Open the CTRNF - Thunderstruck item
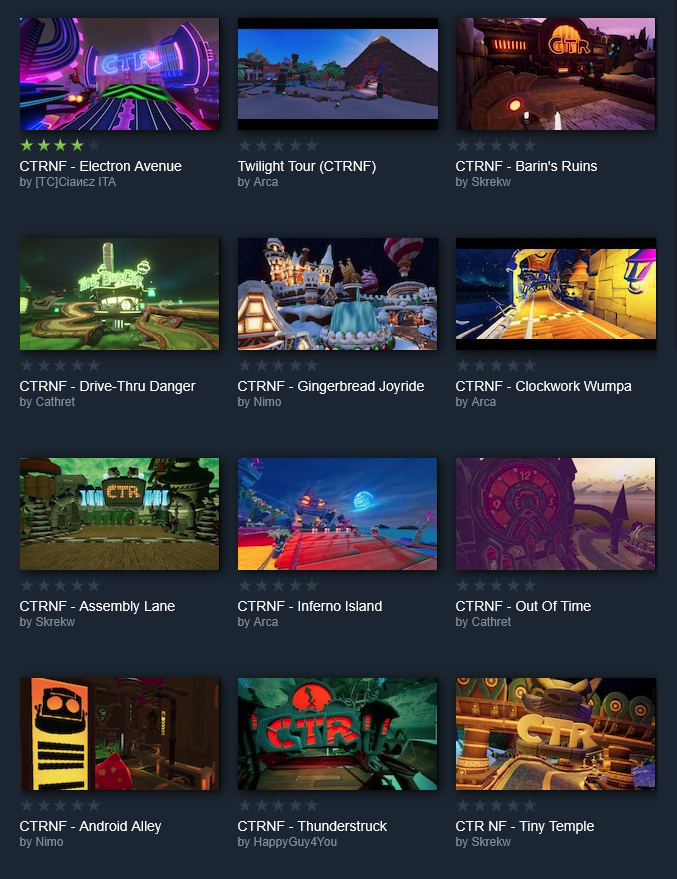677x879 pixels. tap(337, 733)
